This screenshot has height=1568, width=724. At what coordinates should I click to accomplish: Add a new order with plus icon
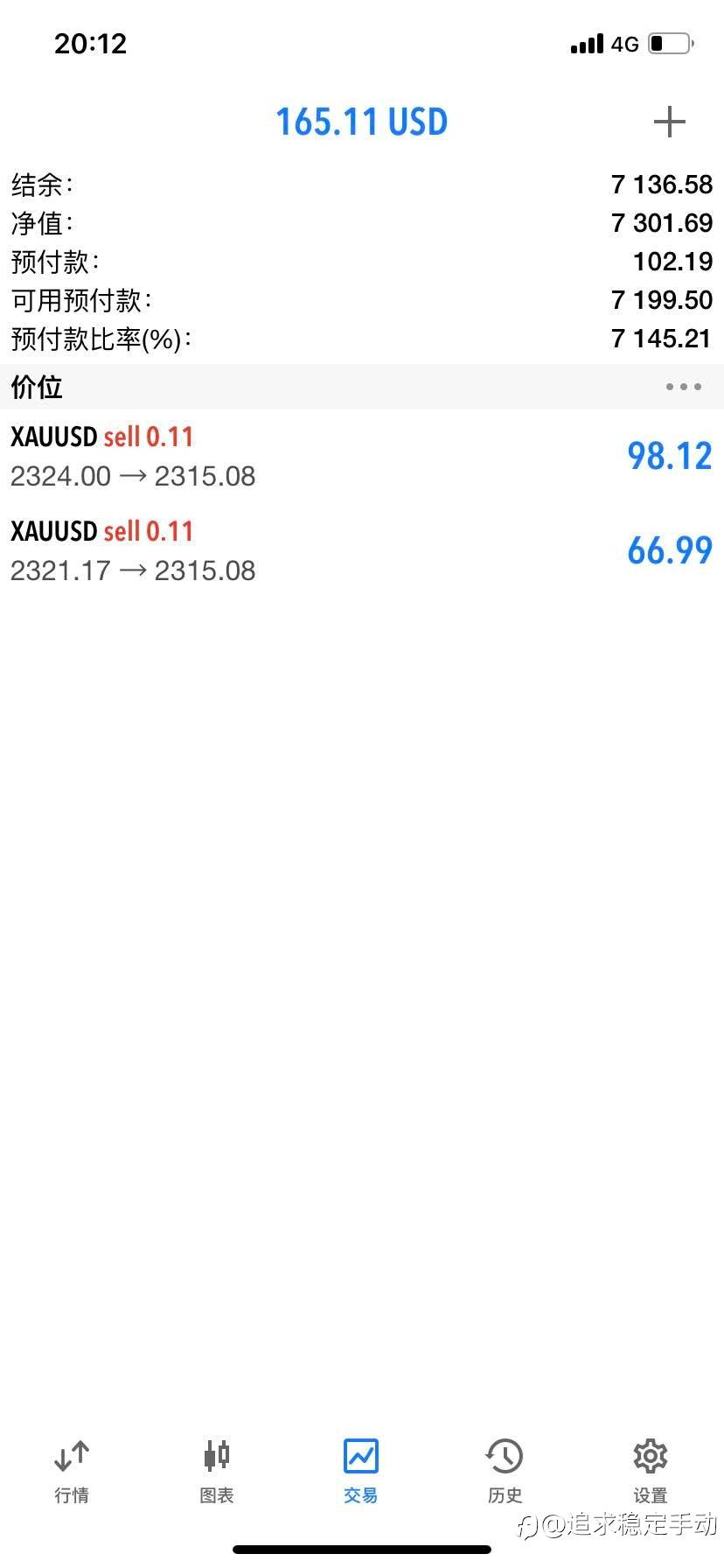[x=669, y=122]
